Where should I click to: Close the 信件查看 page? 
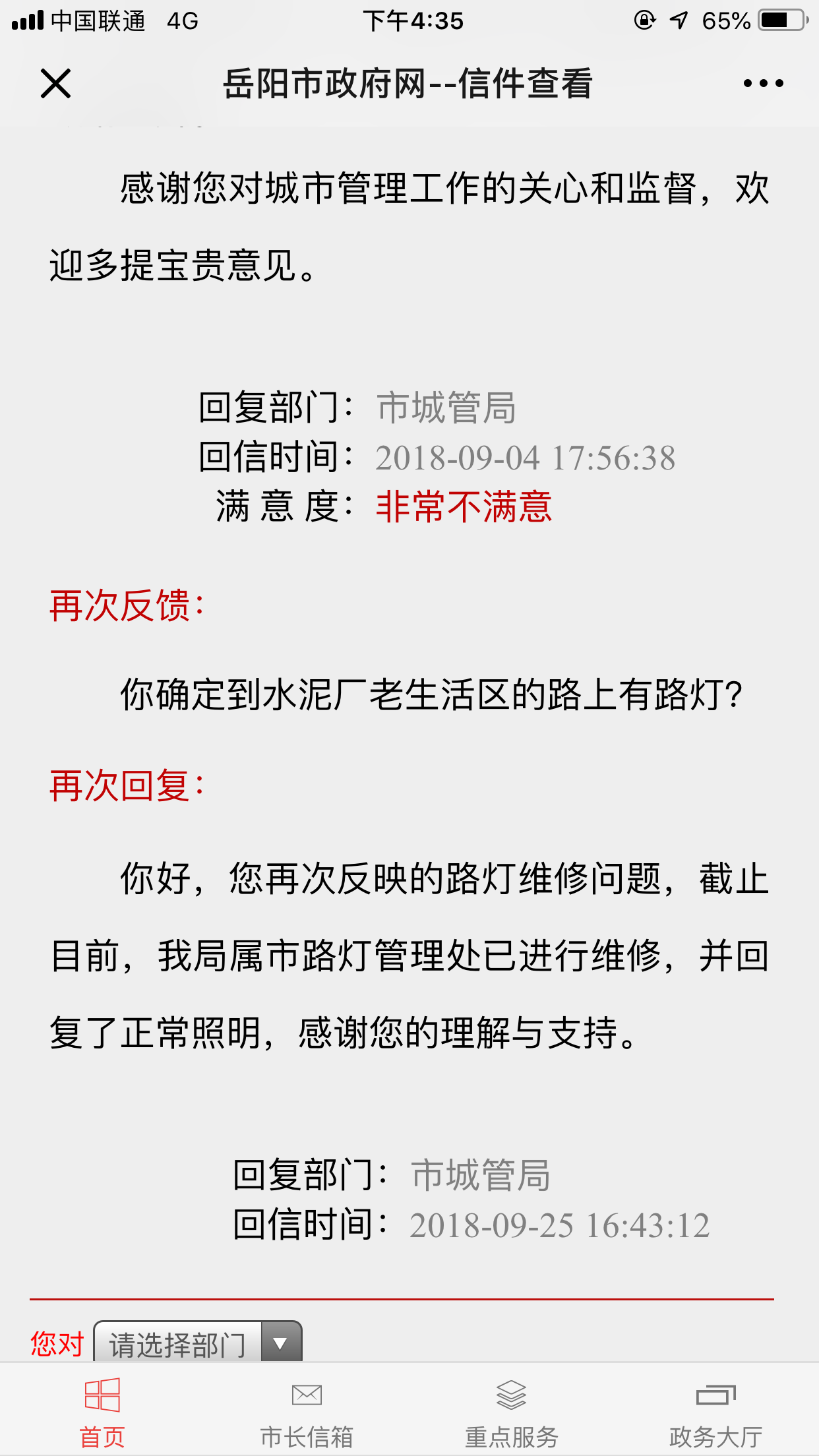pos(55,84)
